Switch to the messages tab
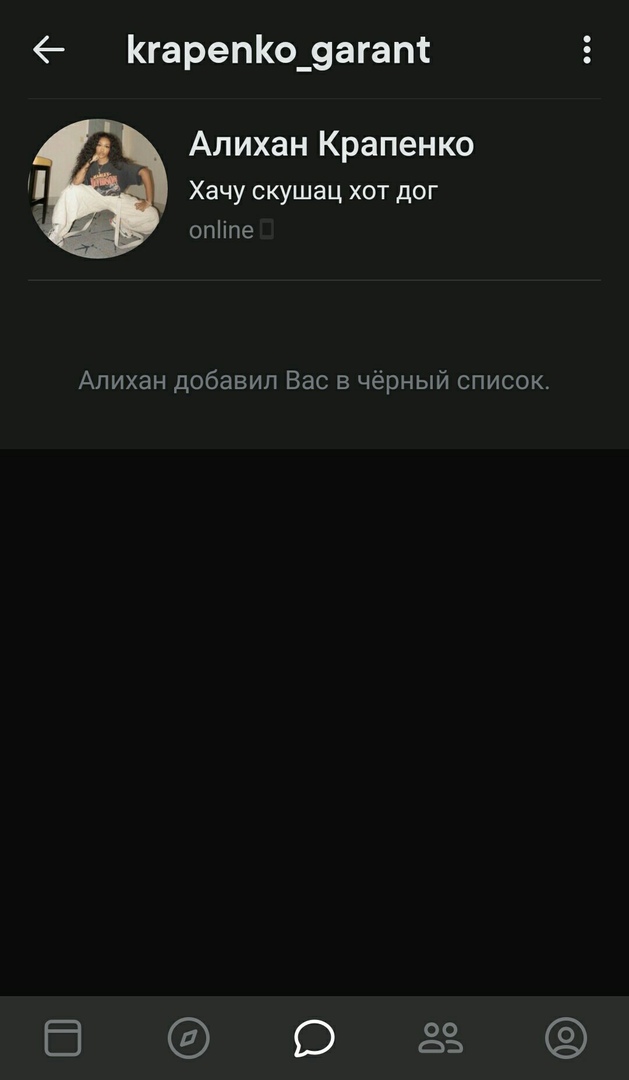Screen dimensions: 629x1080 (x=314, y=1038)
